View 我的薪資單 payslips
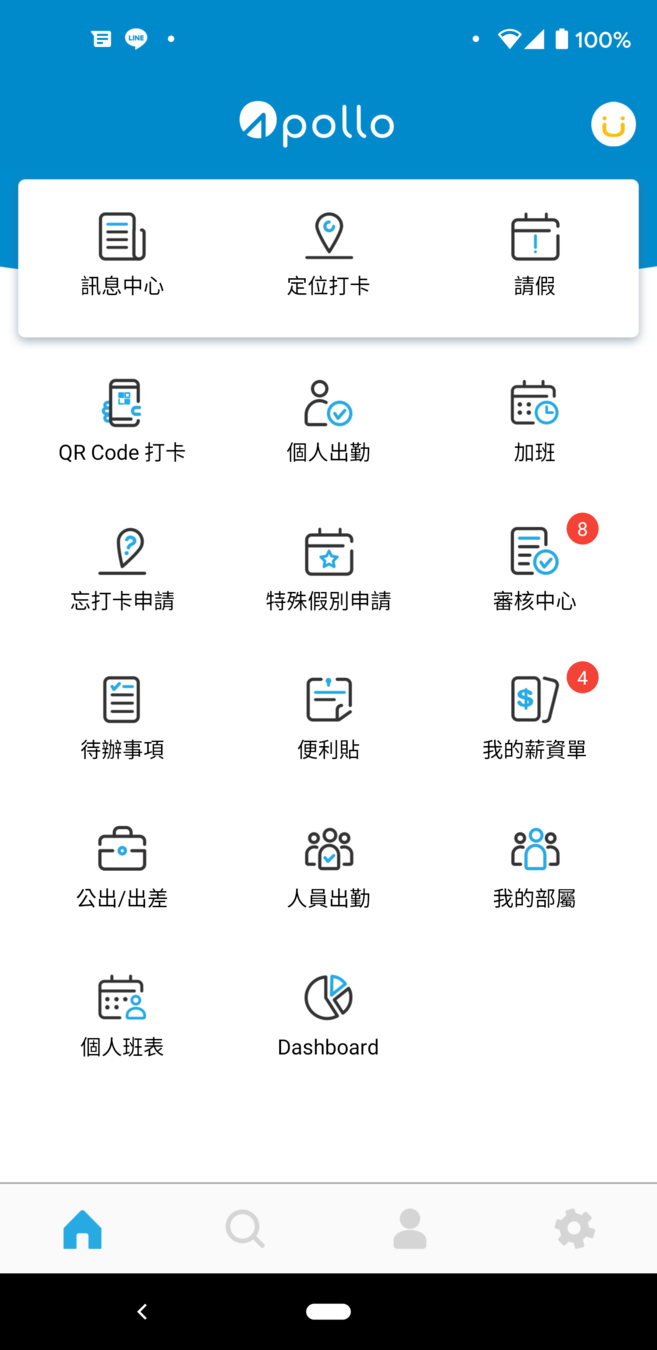Image resolution: width=657 pixels, height=1350 pixels. pyautogui.click(x=534, y=716)
